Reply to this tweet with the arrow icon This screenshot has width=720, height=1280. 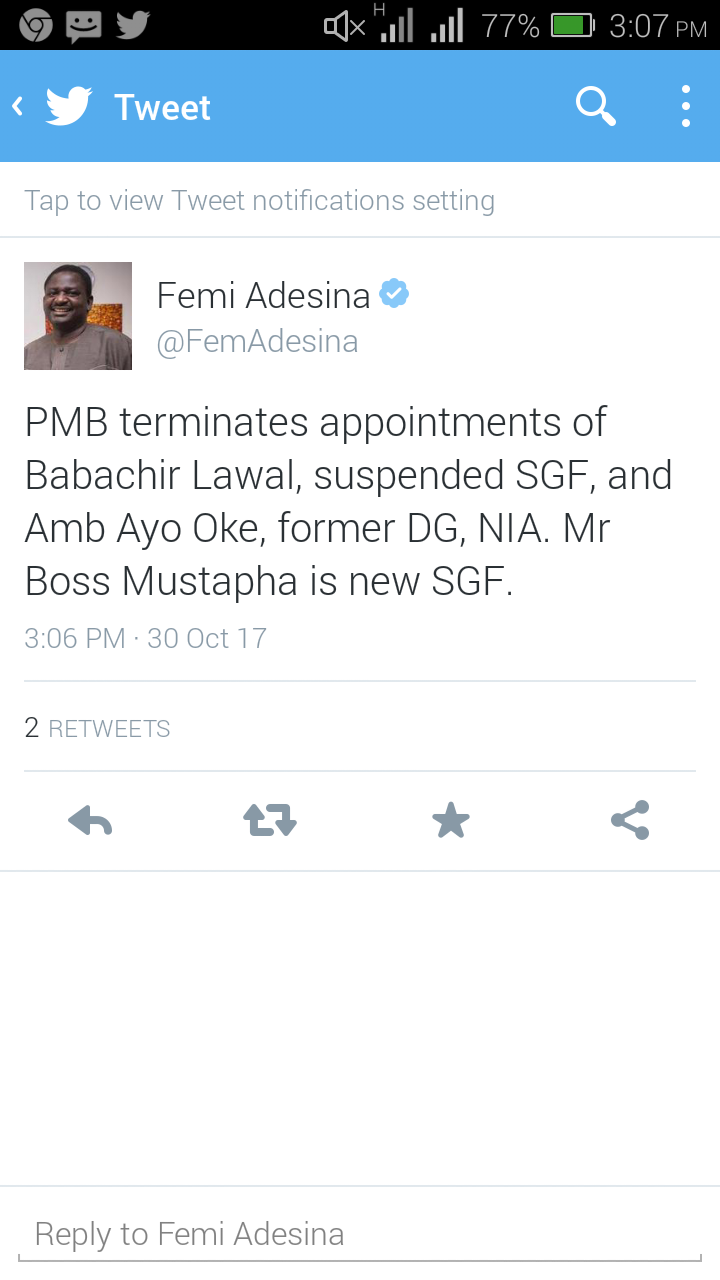(x=90, y=821)
